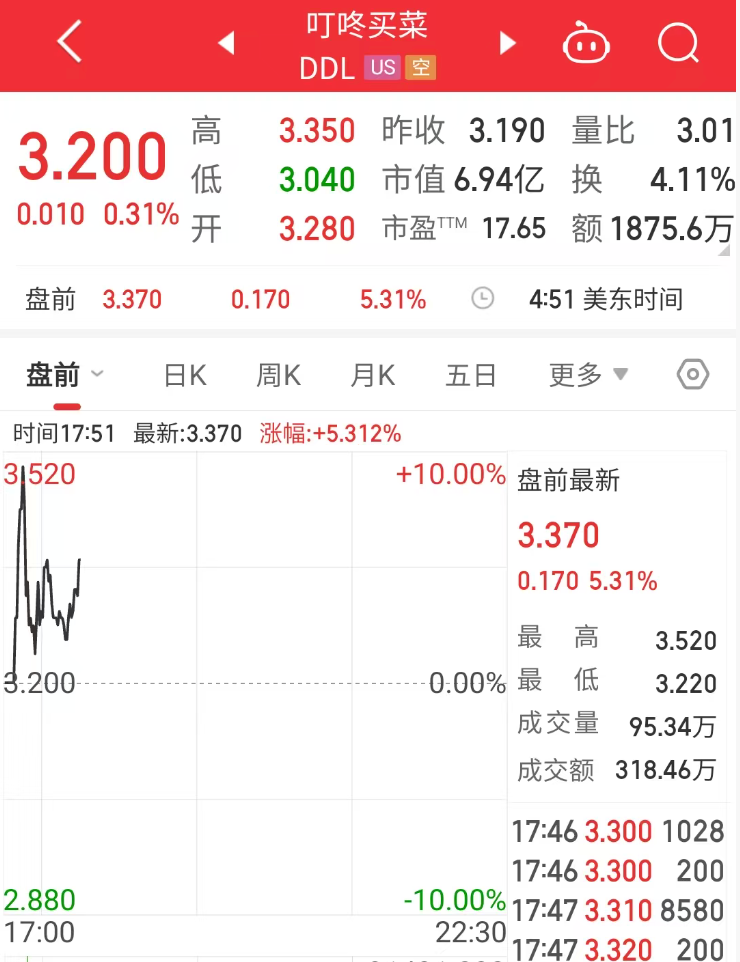Open chart settings hexagon icon

693,375
